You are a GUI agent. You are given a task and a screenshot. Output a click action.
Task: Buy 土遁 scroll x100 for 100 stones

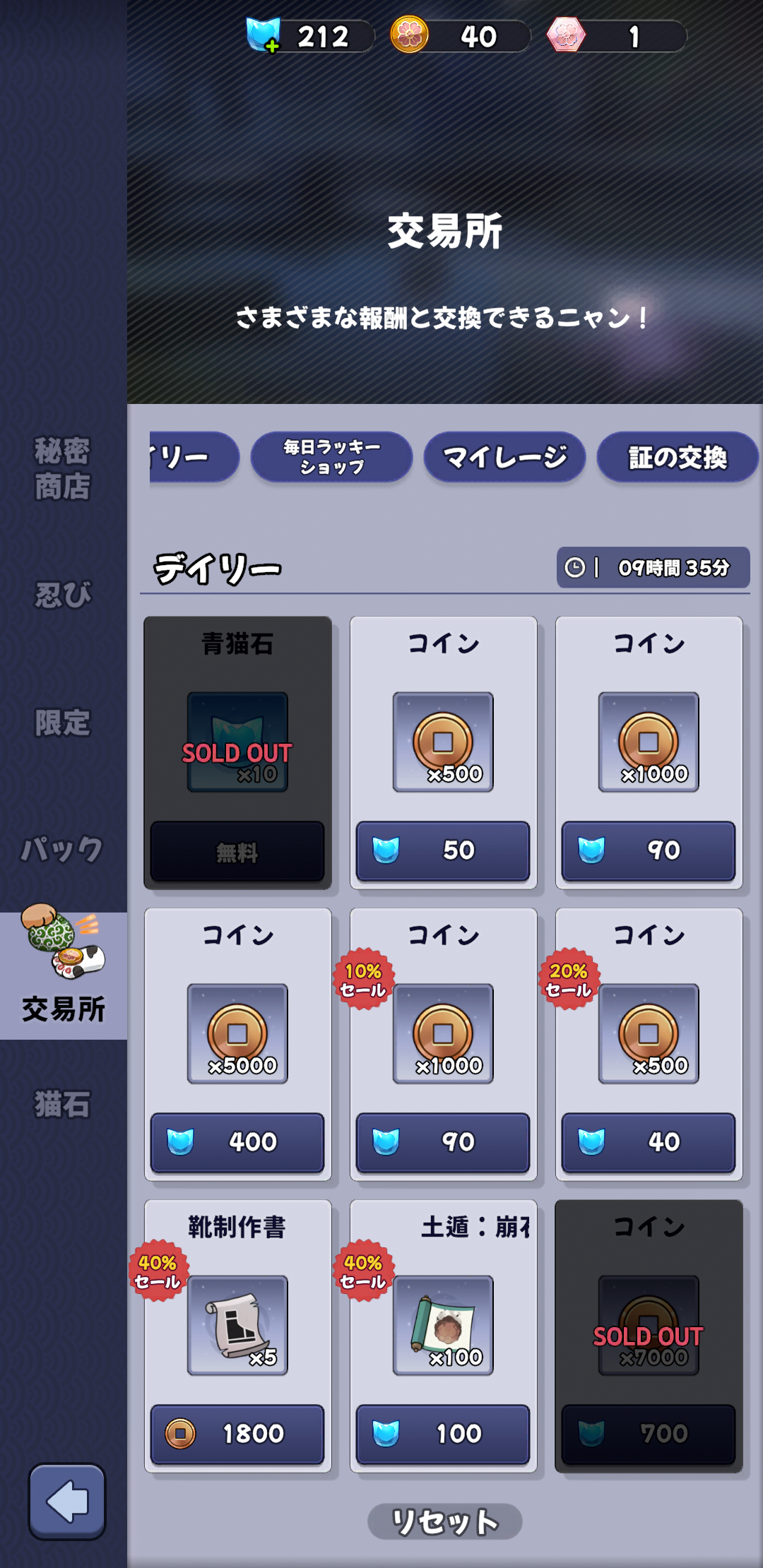tap(443, 1434)
